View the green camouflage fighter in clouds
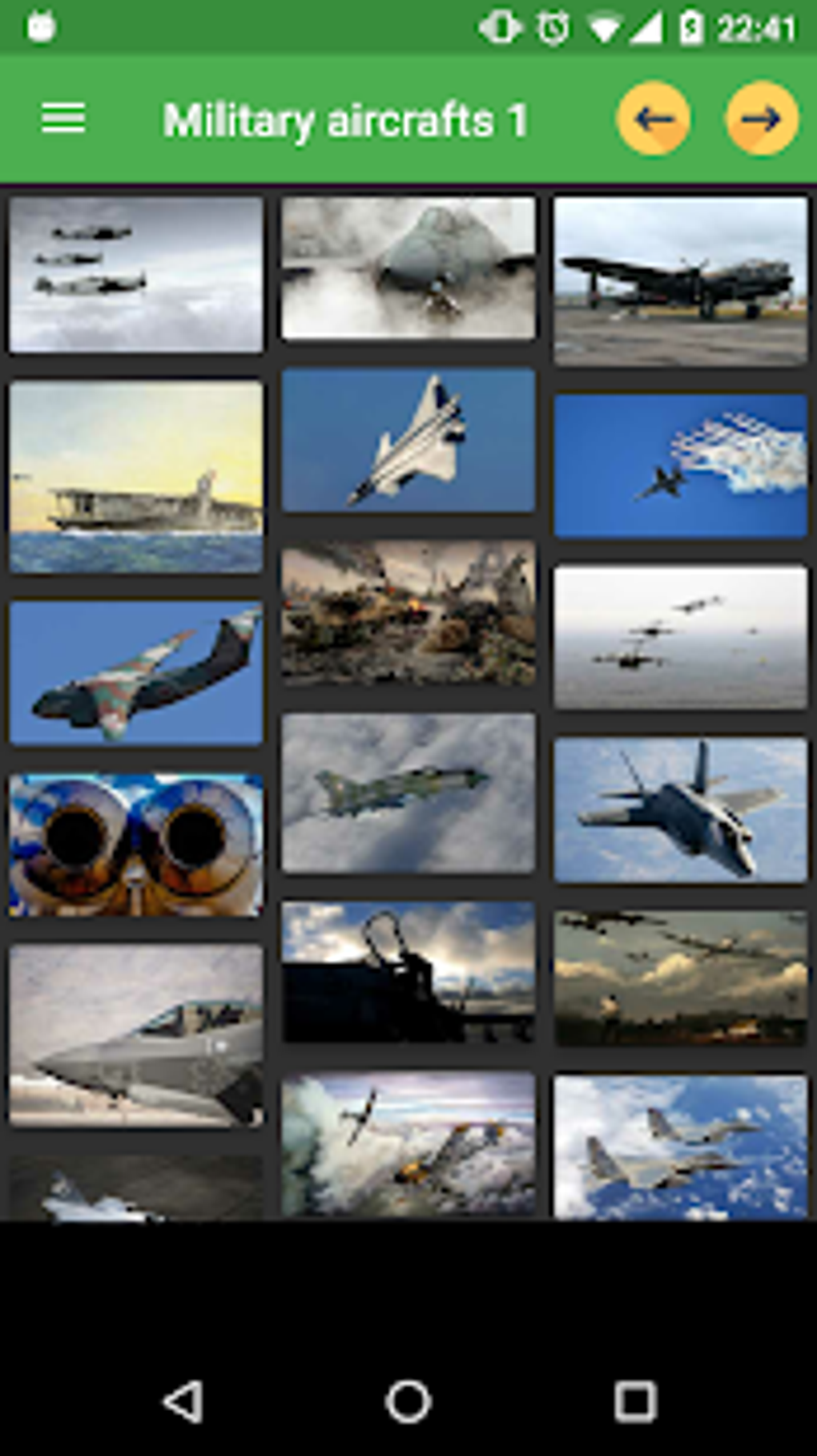The height and width of the screenshot is (1456, 817). click(408, 793)
